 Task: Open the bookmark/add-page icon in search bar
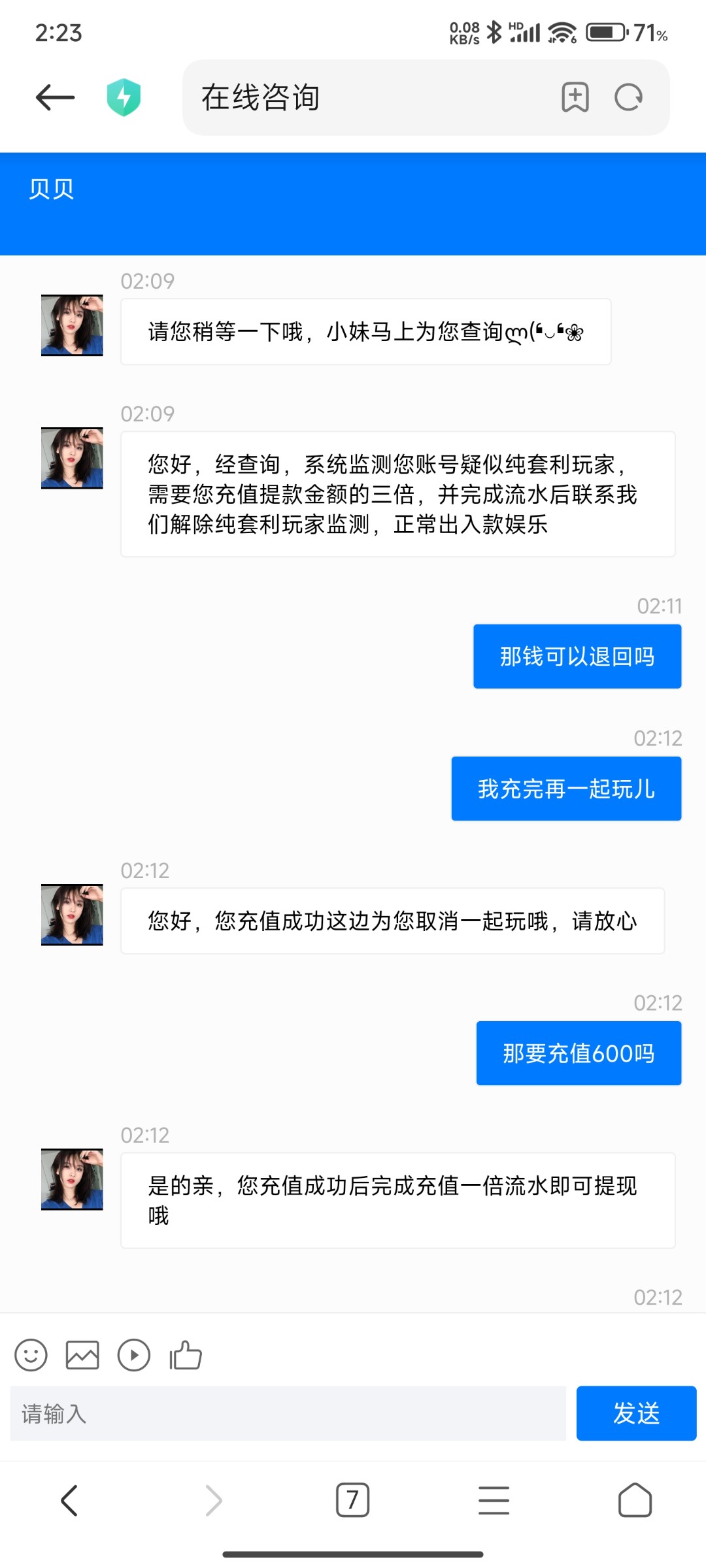574,98
